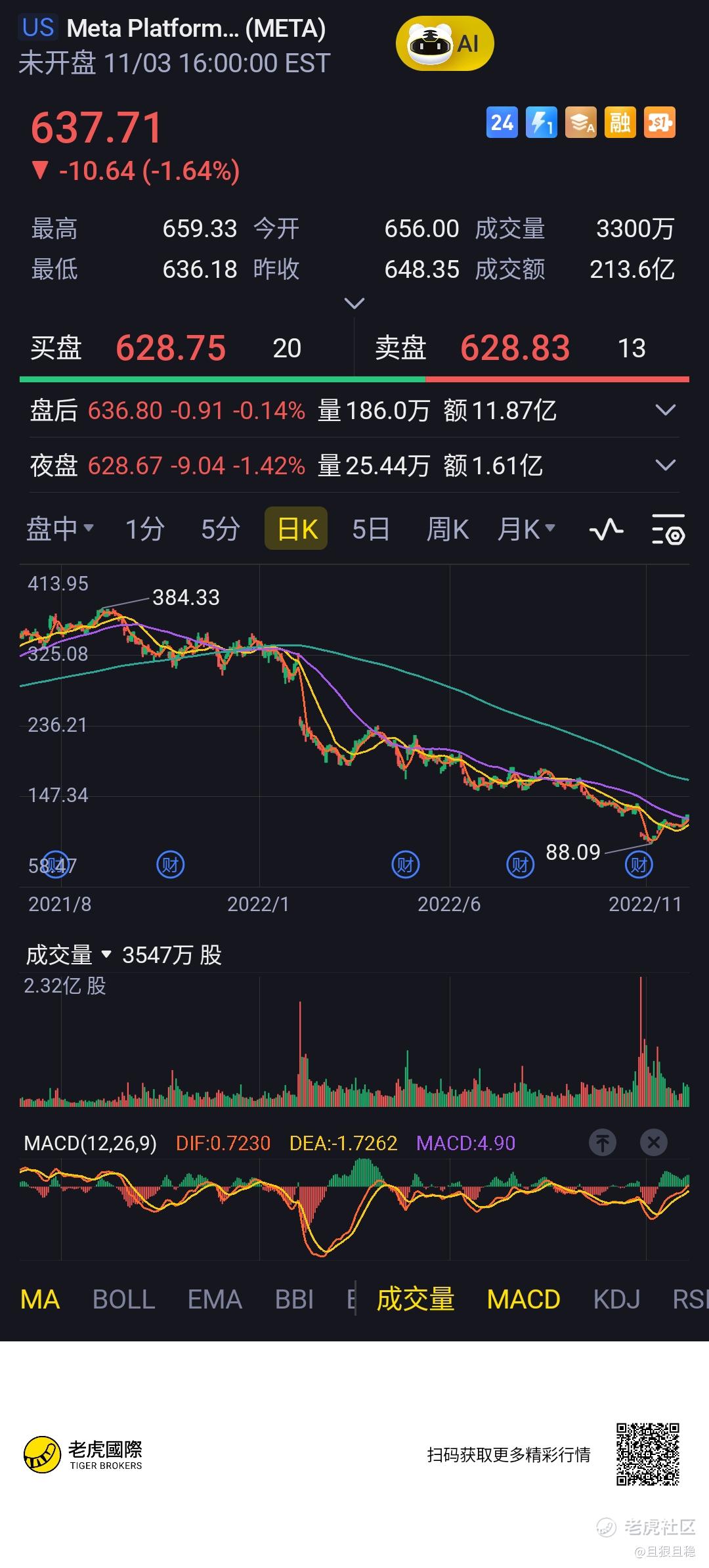Select the KDJ indicator
The height and width of the screenshot is (1568, 709).
click(616, 1299)
